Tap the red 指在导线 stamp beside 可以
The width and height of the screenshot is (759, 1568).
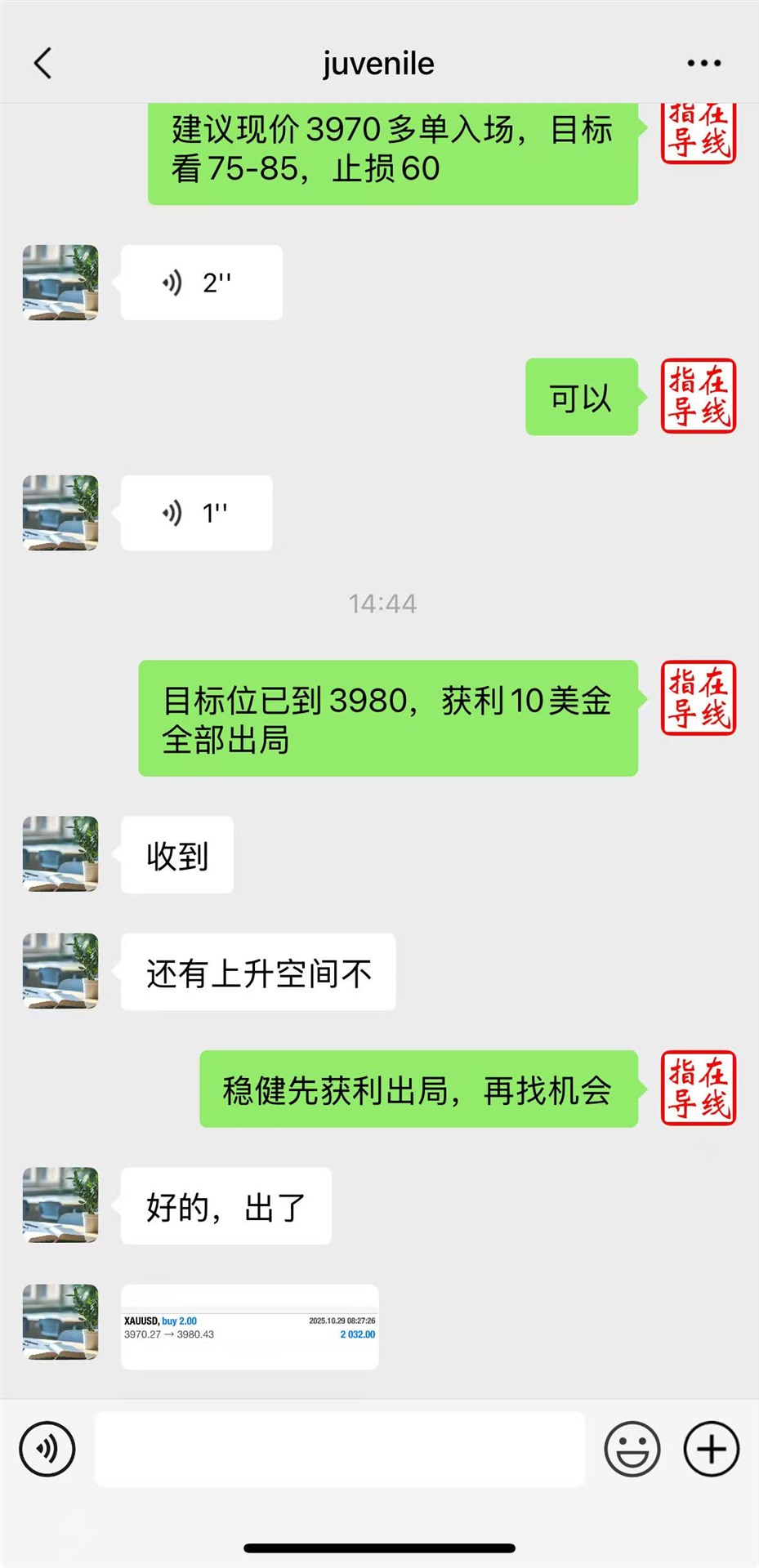pyautogui.click(x=698, y=397)
